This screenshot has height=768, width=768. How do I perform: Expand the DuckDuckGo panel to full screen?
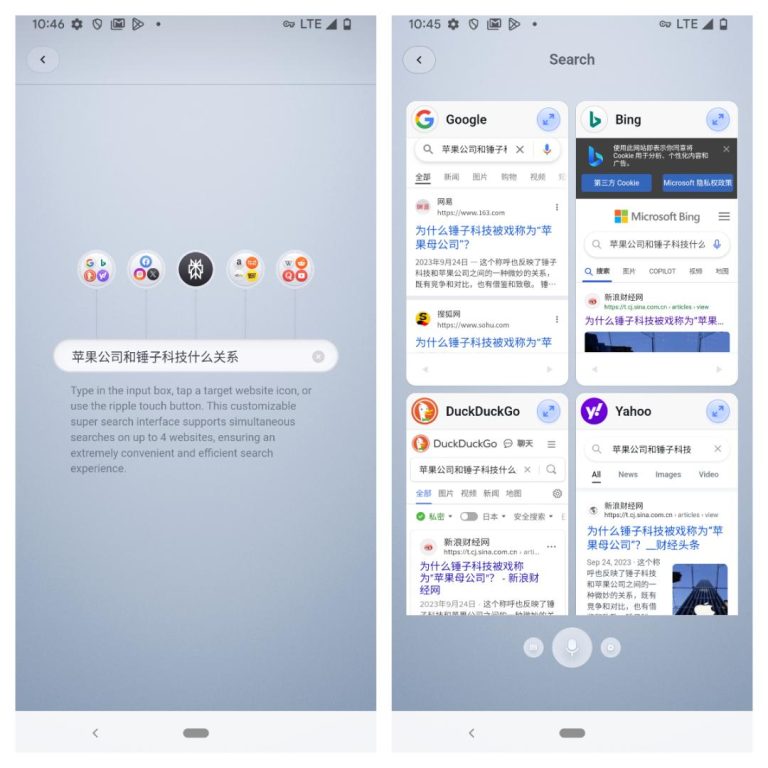click(548, 411)
